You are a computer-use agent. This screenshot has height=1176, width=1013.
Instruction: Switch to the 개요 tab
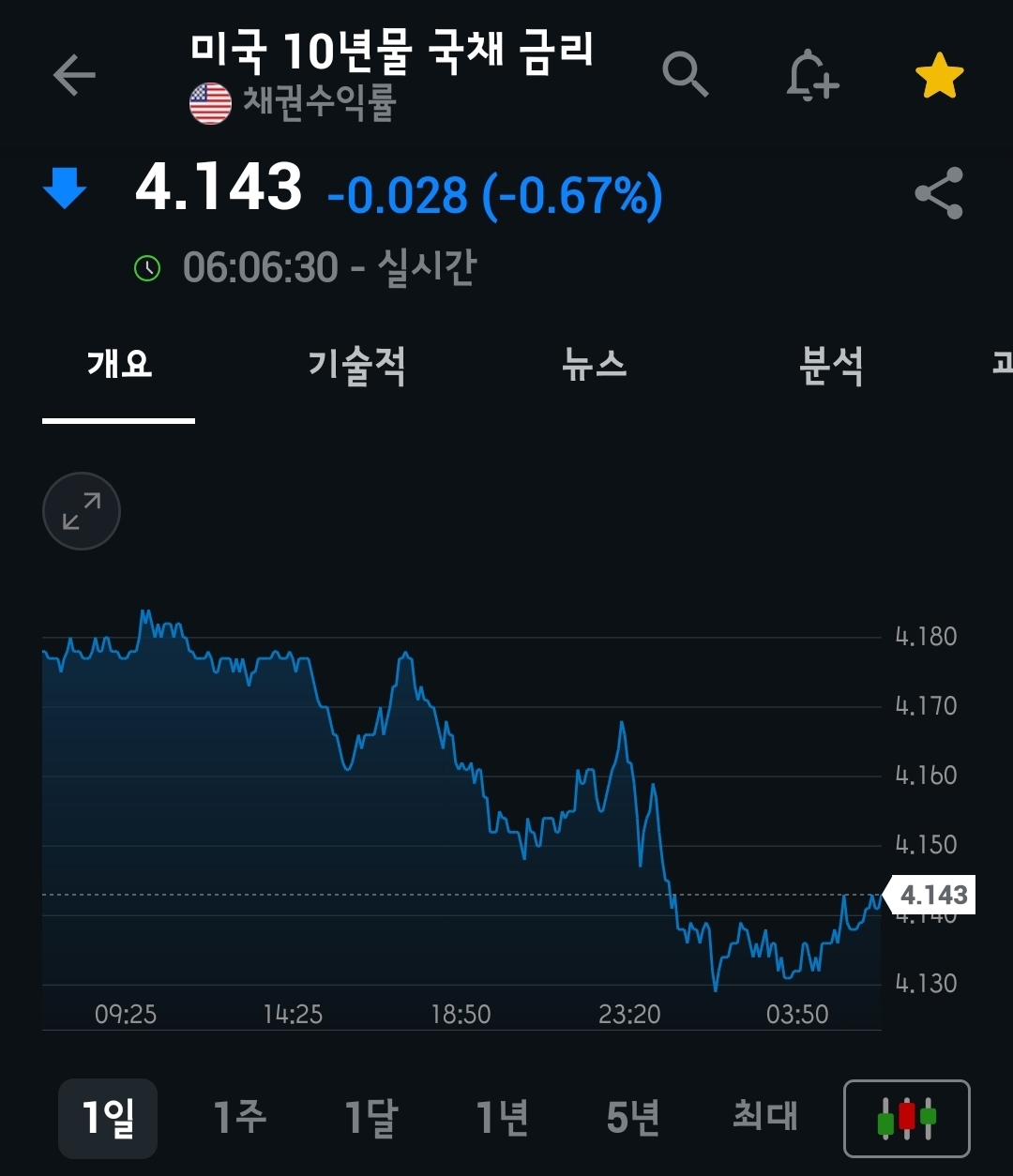[x=119, y=364]
